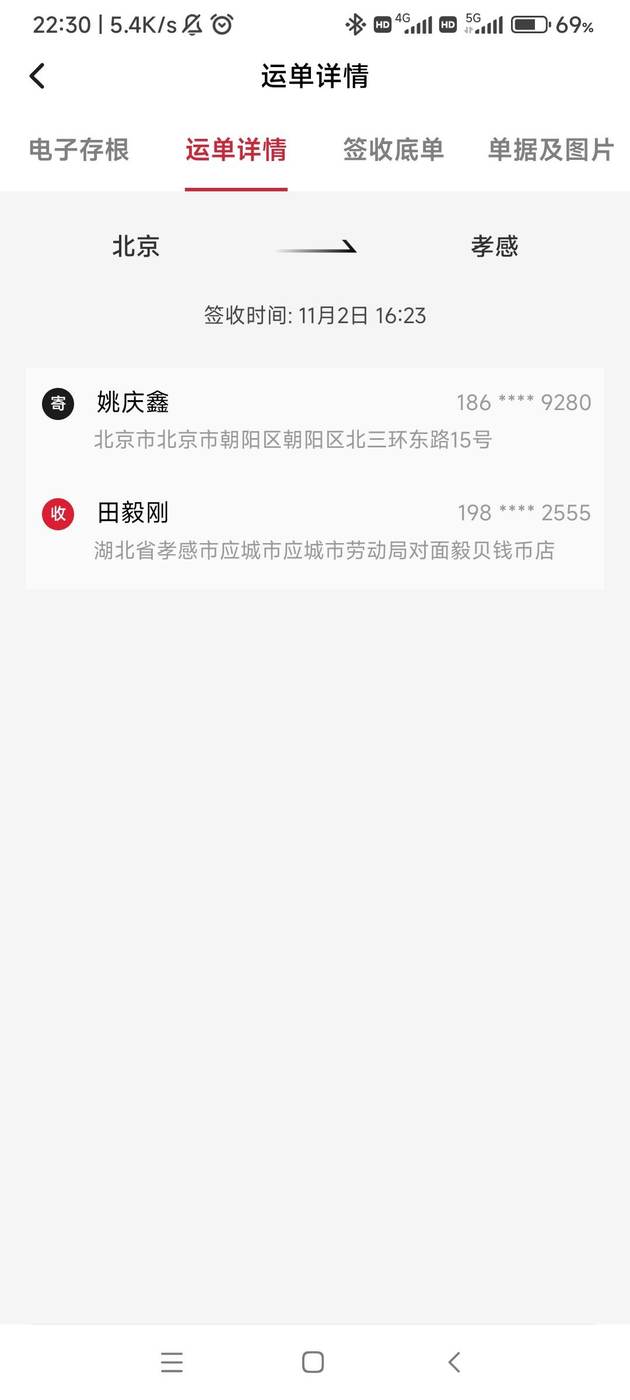Viewport: 630px width, 1400px height.
Task: Open the 签收底单 tab
Action: click(393, 150)
